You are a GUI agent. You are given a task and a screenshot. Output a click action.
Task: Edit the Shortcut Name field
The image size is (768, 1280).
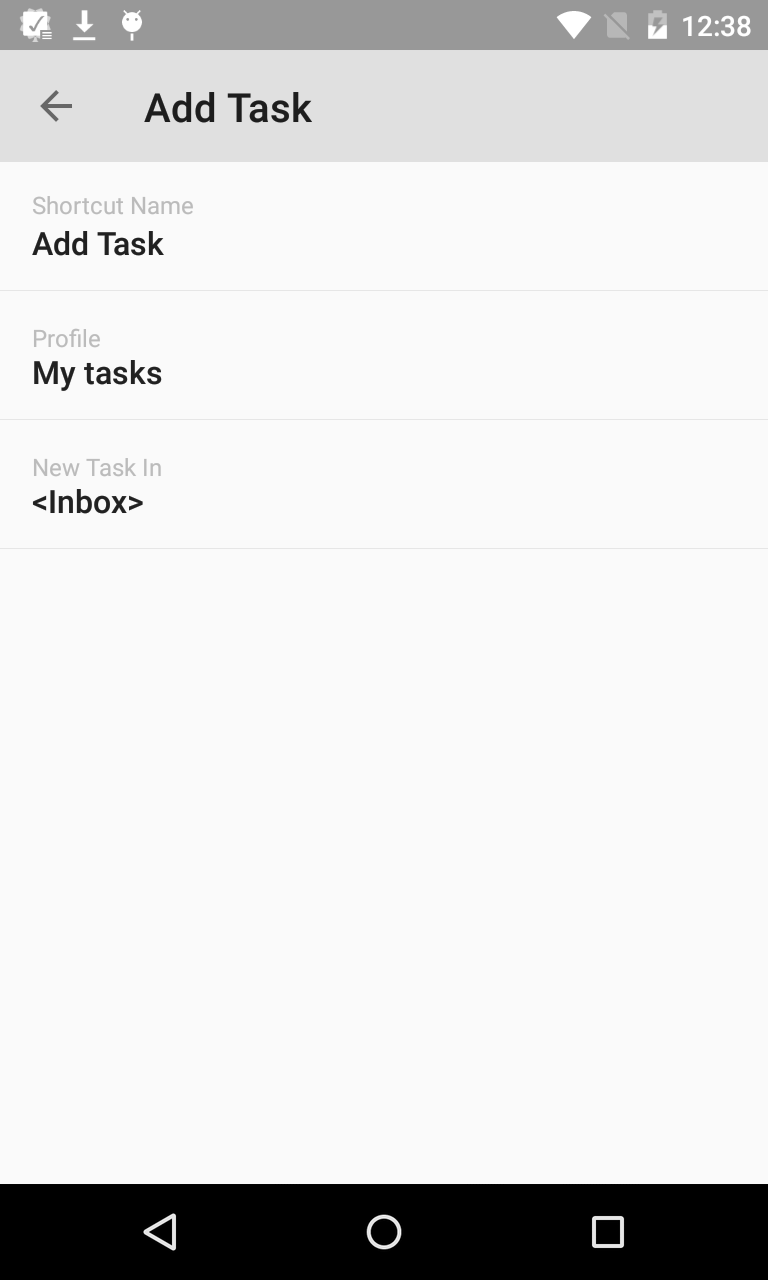click(x=384, y=226)
